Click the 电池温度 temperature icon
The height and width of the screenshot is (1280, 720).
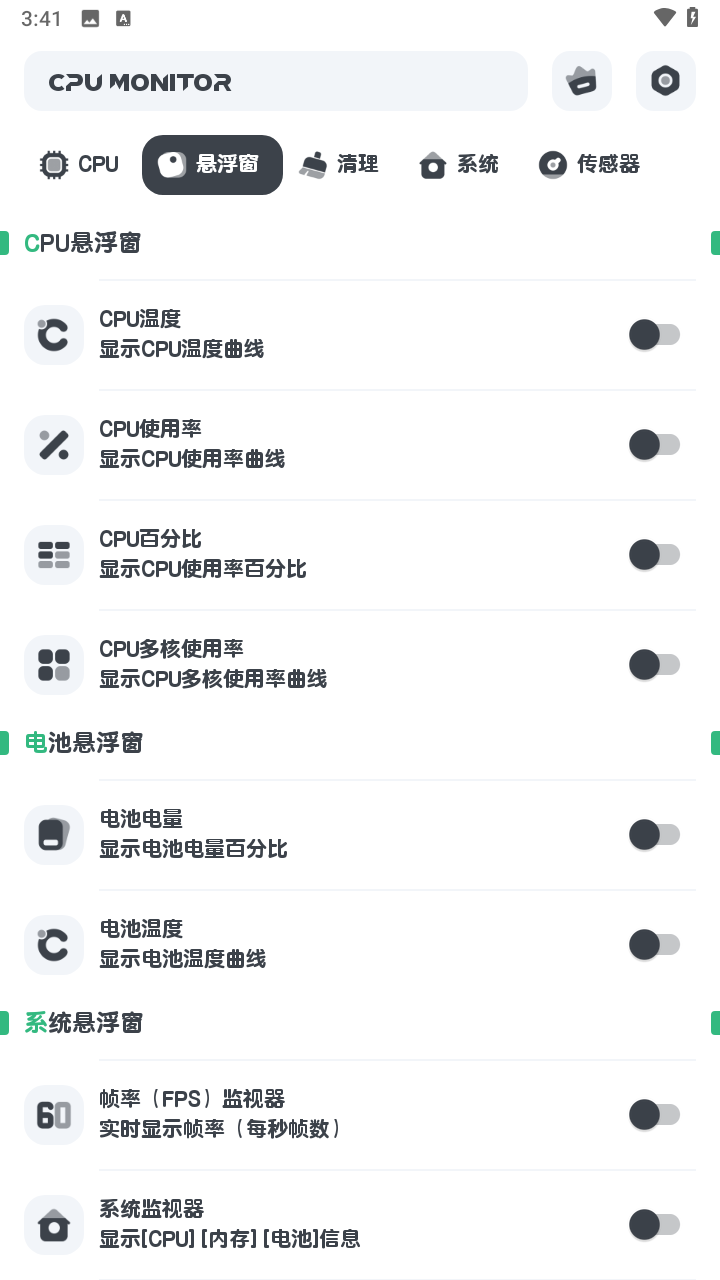pyautogui.click(x=53, y=944)
